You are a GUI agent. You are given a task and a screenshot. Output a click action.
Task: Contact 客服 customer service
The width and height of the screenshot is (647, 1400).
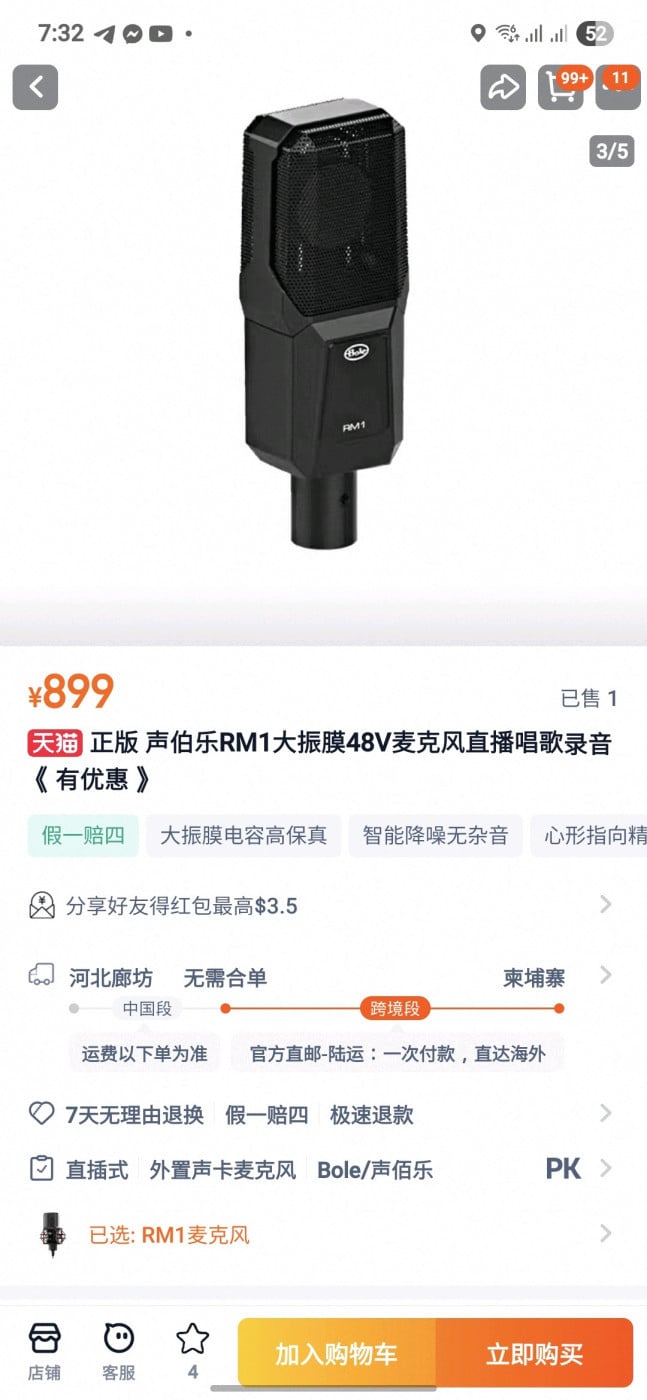coord(118,1352)
